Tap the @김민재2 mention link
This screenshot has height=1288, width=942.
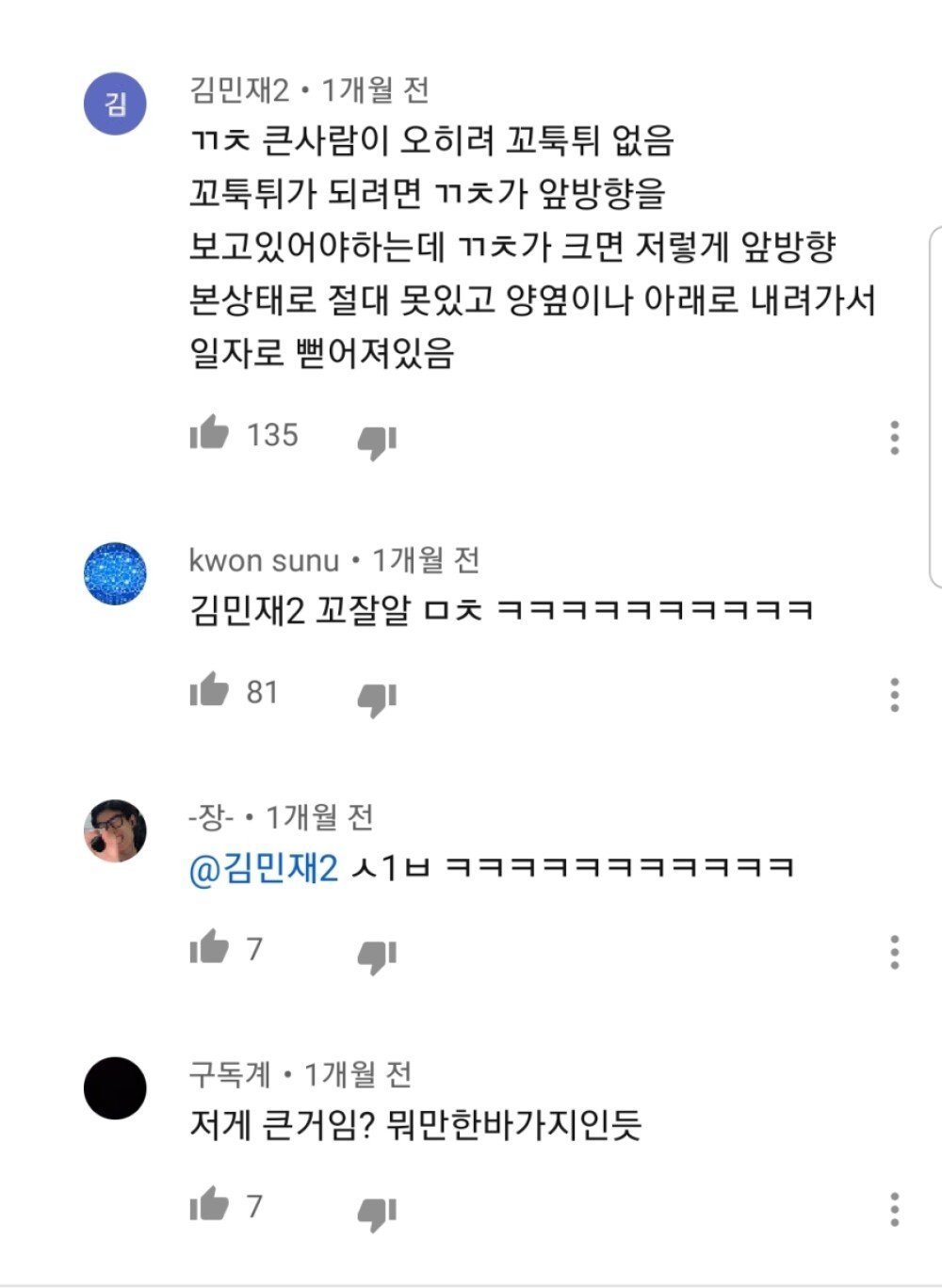[264, 868]
